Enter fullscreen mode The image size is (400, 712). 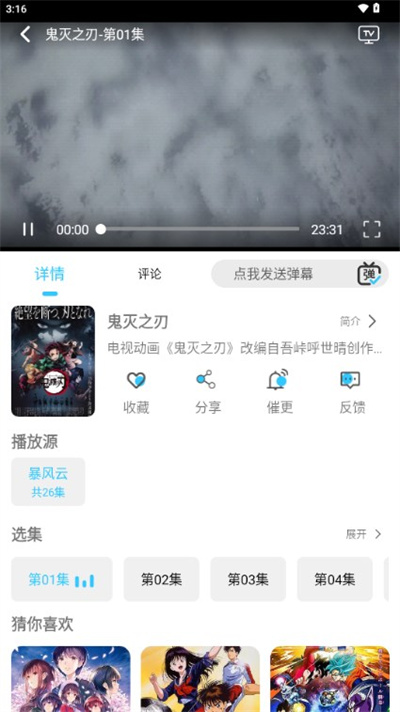pos(371,229)
